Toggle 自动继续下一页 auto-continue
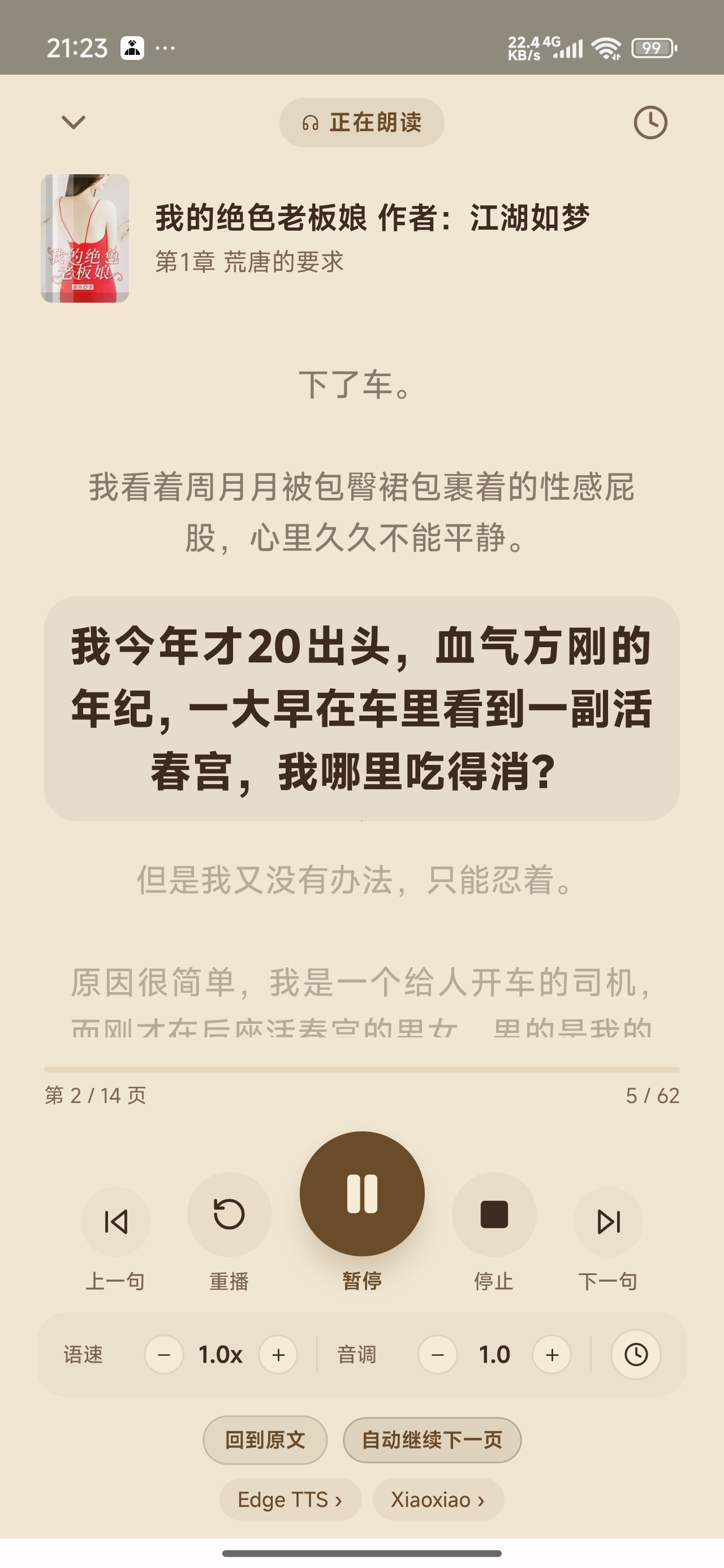Image resolution: width=724 pixels, height=1568 pixels. [x=432, y=1440]
